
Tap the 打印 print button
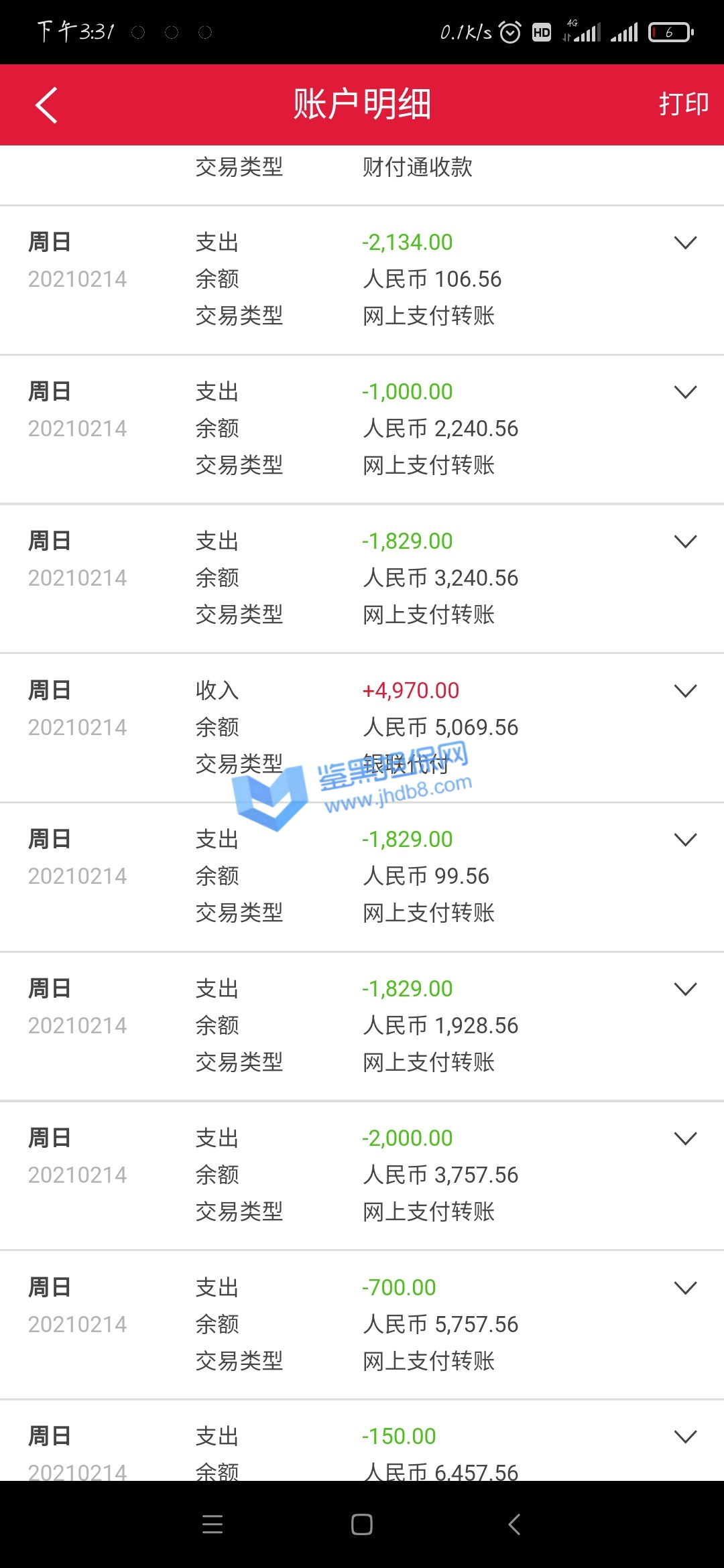[x=683, y=104]
